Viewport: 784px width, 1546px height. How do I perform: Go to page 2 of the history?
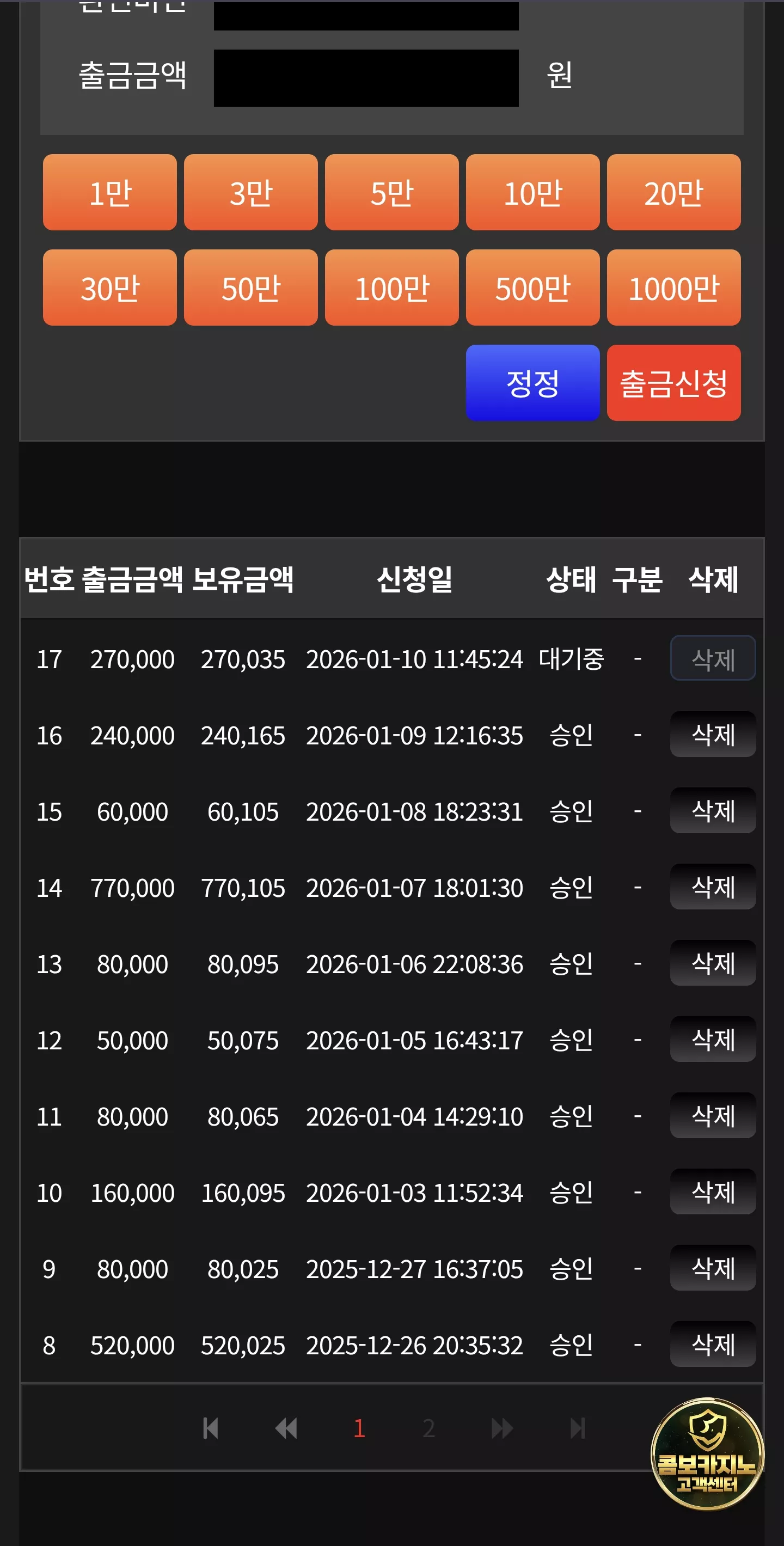click(x=428, y=1428)
